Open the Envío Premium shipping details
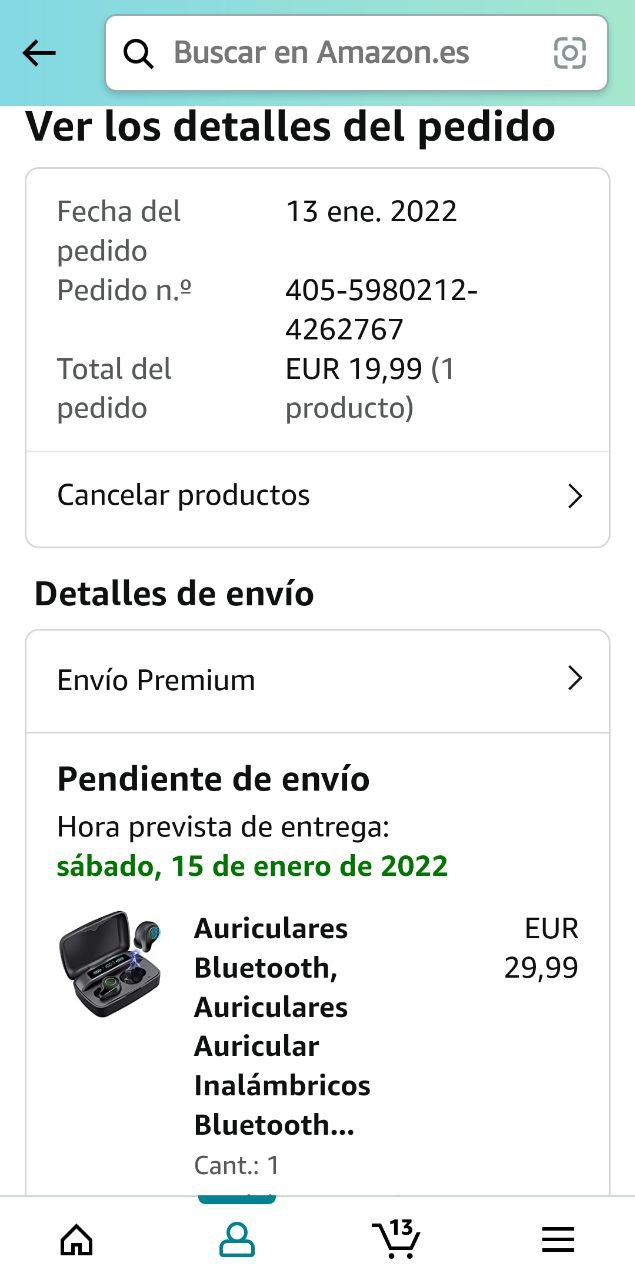 coord(317,681)
